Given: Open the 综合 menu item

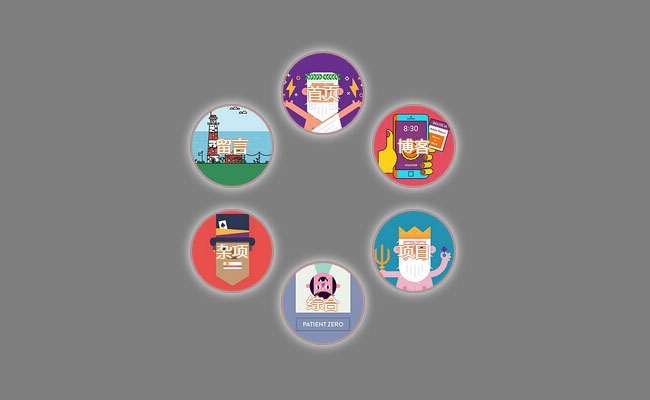Looking at the screenshot, I should click(322, 303).
